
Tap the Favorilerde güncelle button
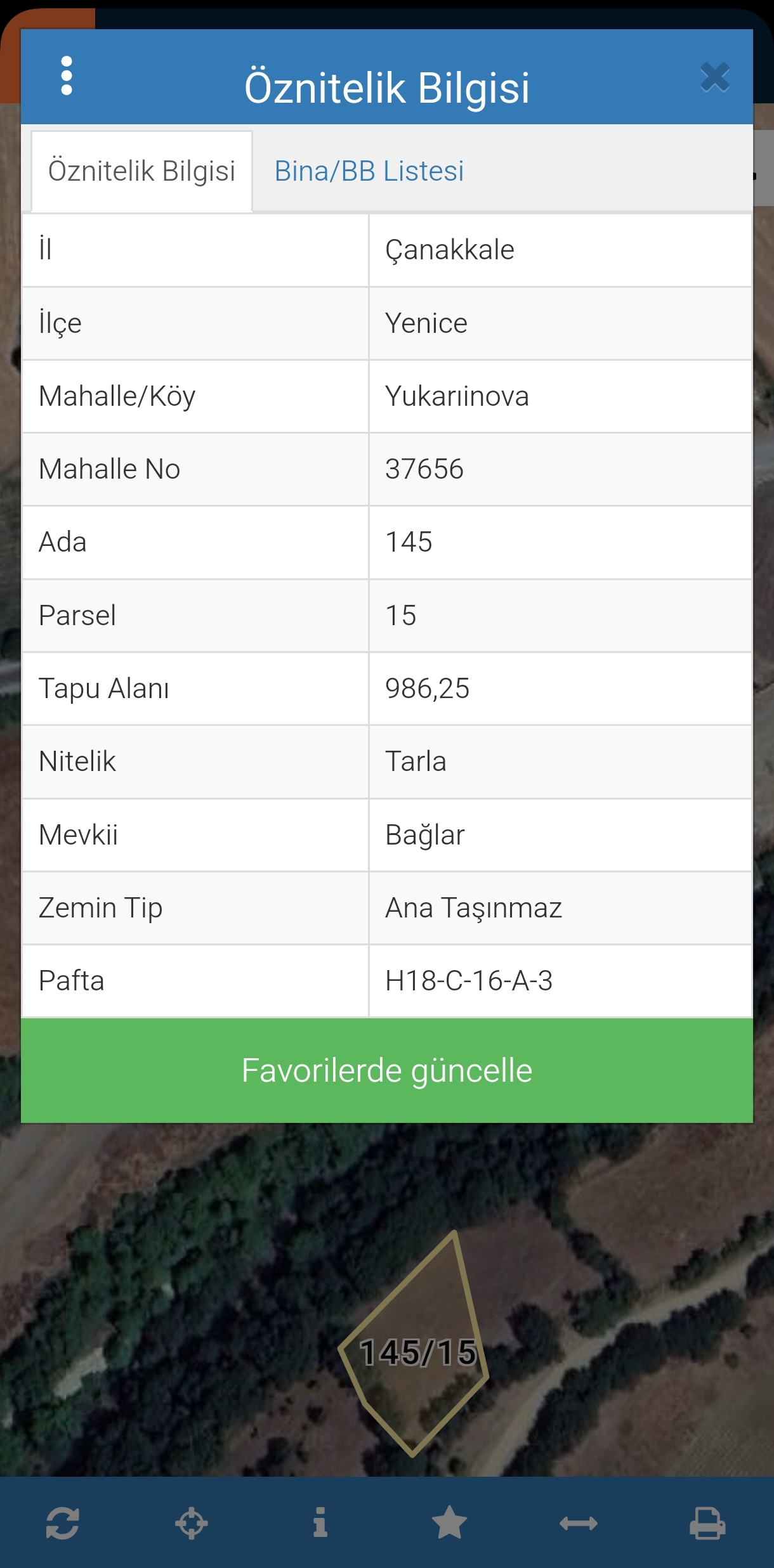click(387, 1071)
